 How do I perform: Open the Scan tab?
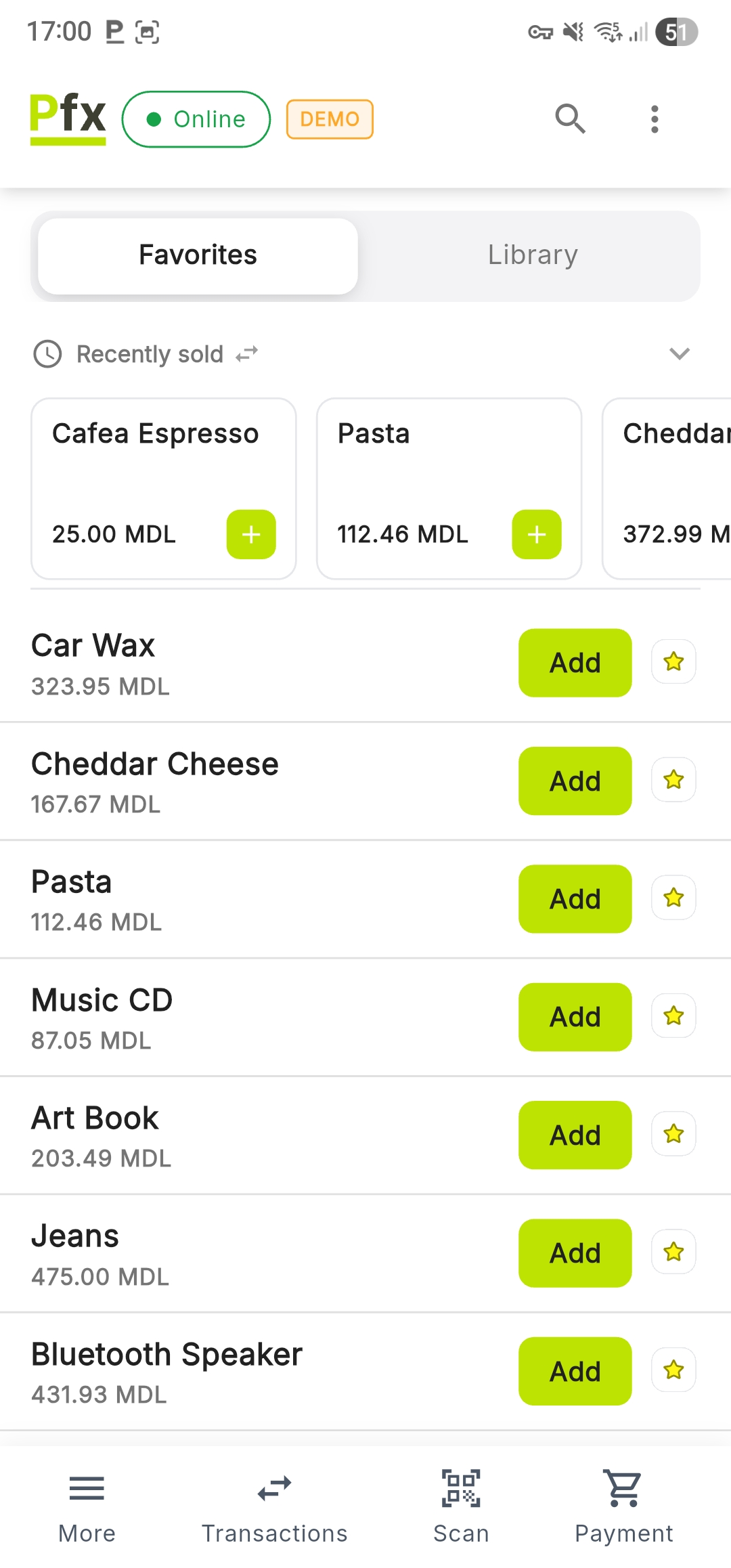coord(461,1506)
